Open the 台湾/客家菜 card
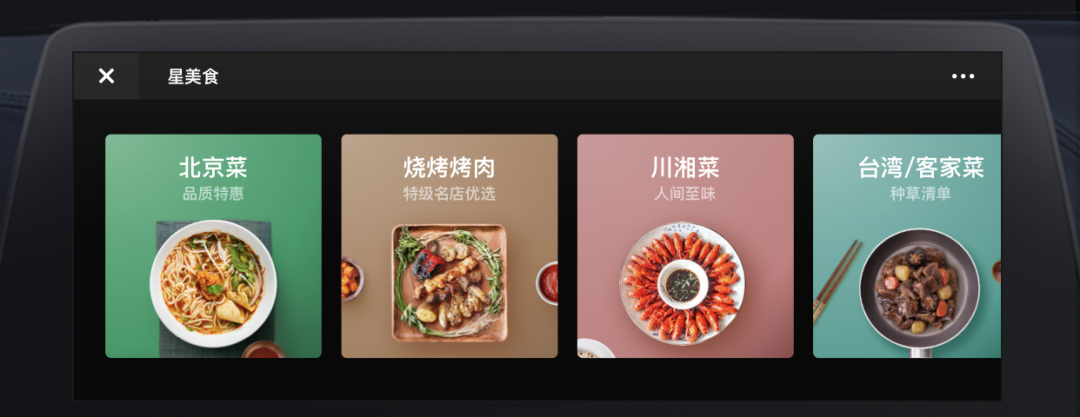1080x417 pixels. pyautogui.click(x=907, y=246)
